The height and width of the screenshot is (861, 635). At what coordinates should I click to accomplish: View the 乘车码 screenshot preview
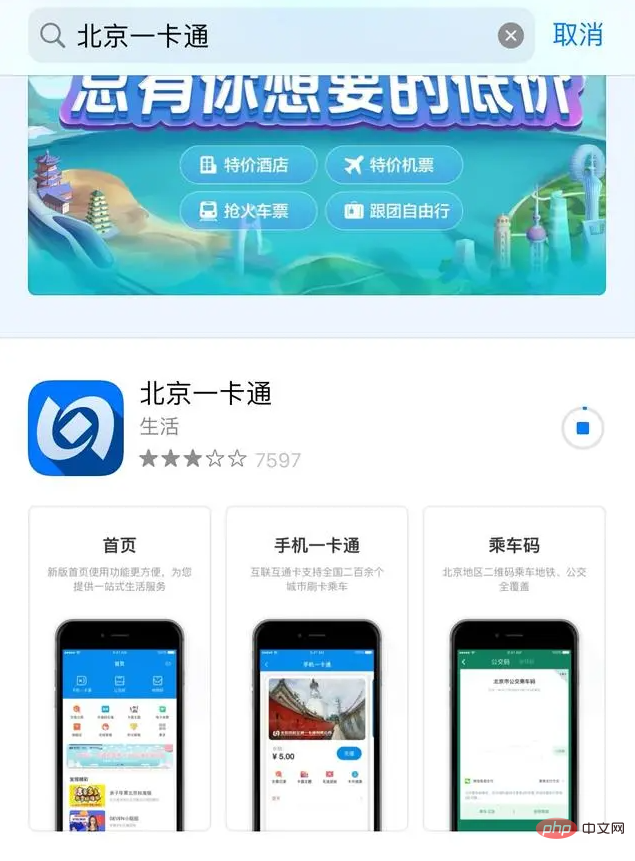[x=514, y=667]
